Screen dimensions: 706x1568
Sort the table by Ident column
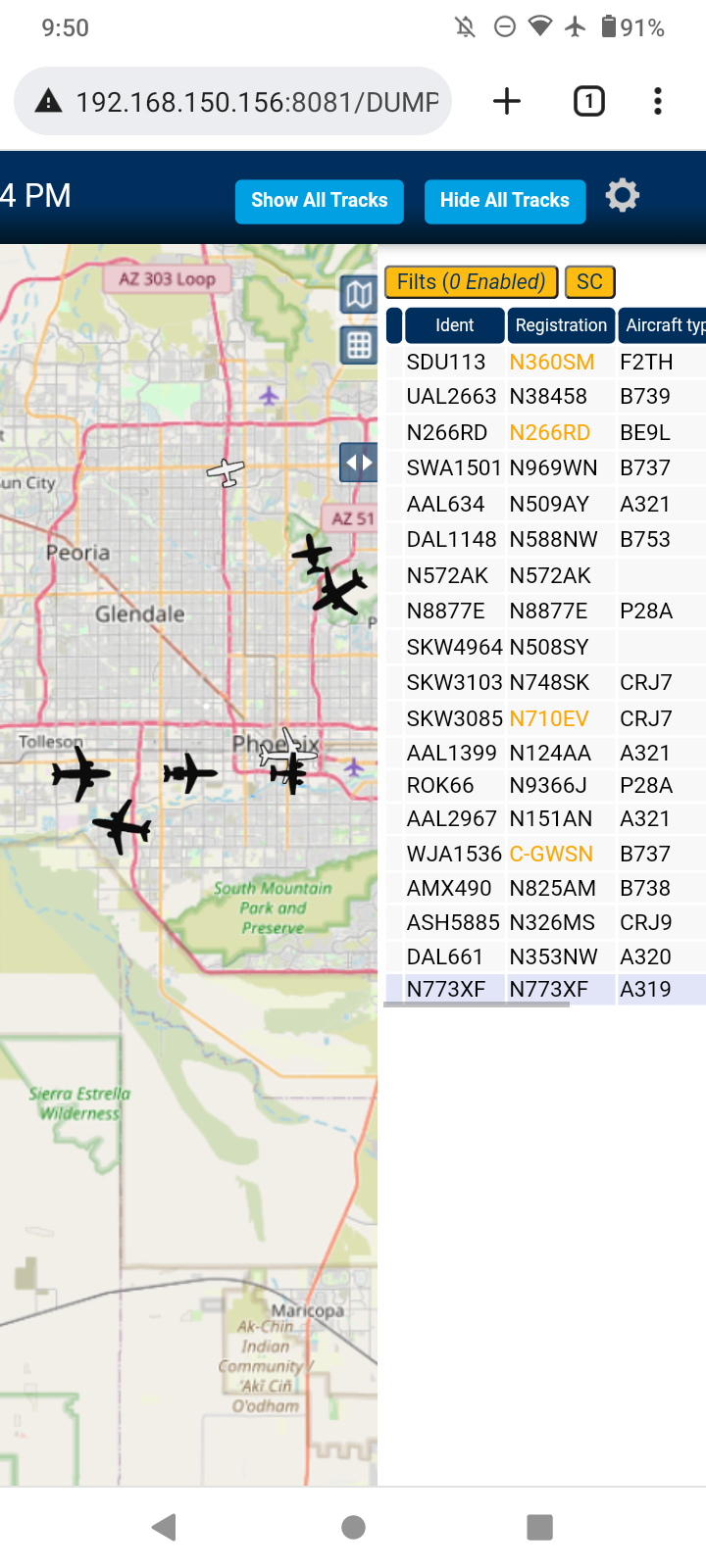tap(455, 325)
